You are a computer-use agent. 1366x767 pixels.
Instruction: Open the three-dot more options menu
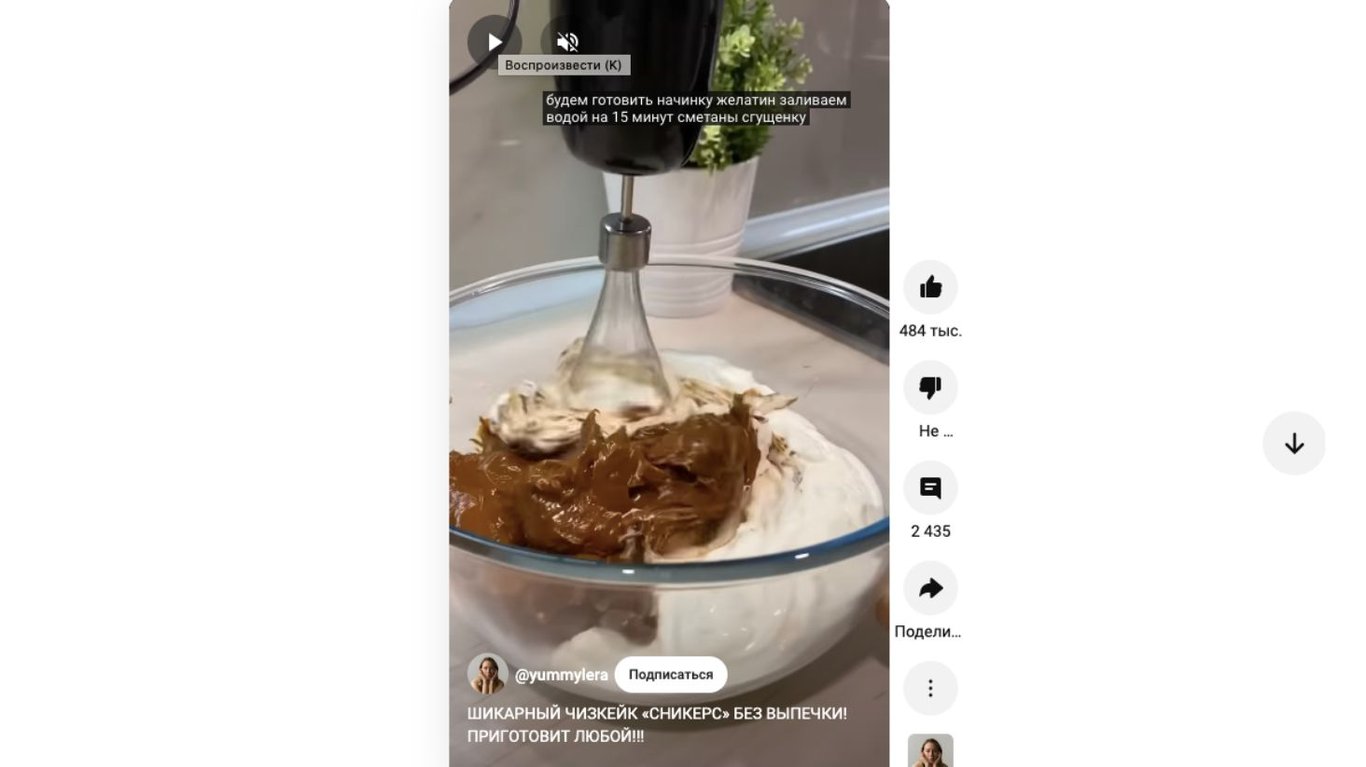click(x=930, y=688)
